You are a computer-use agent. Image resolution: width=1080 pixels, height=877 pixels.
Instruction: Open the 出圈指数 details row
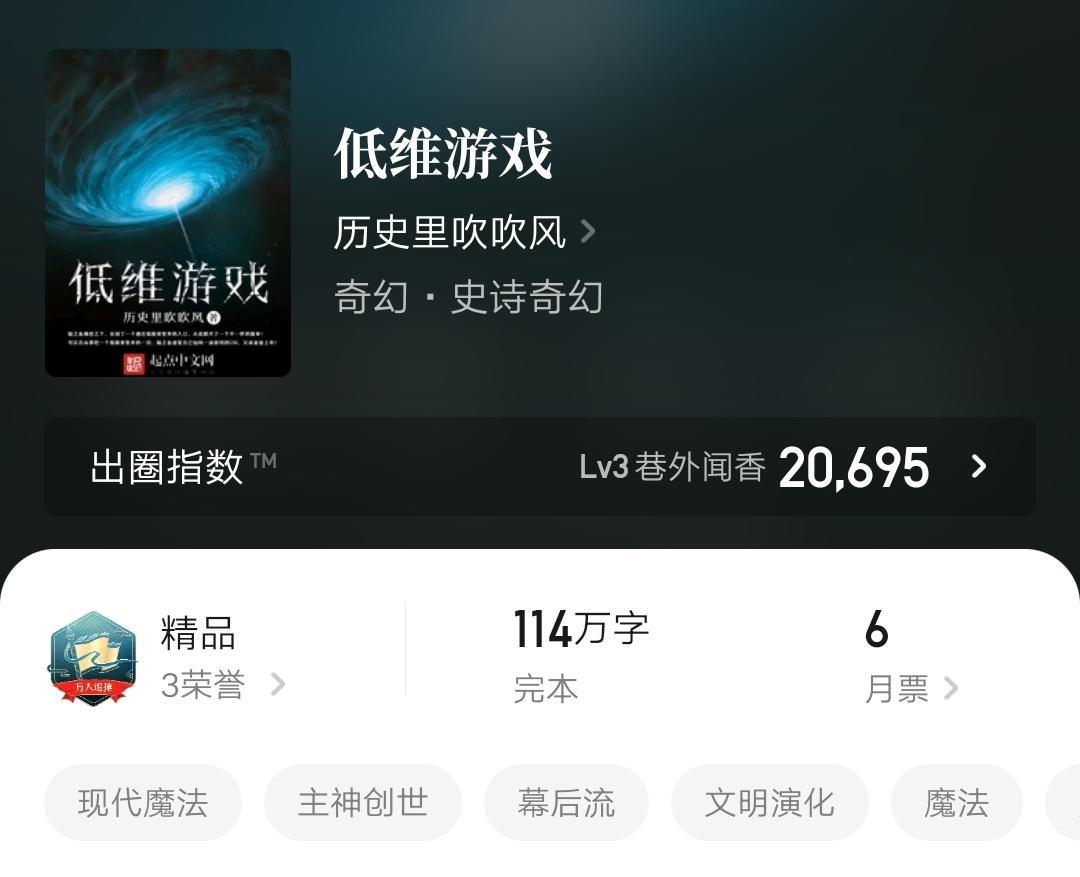(539, 467)
